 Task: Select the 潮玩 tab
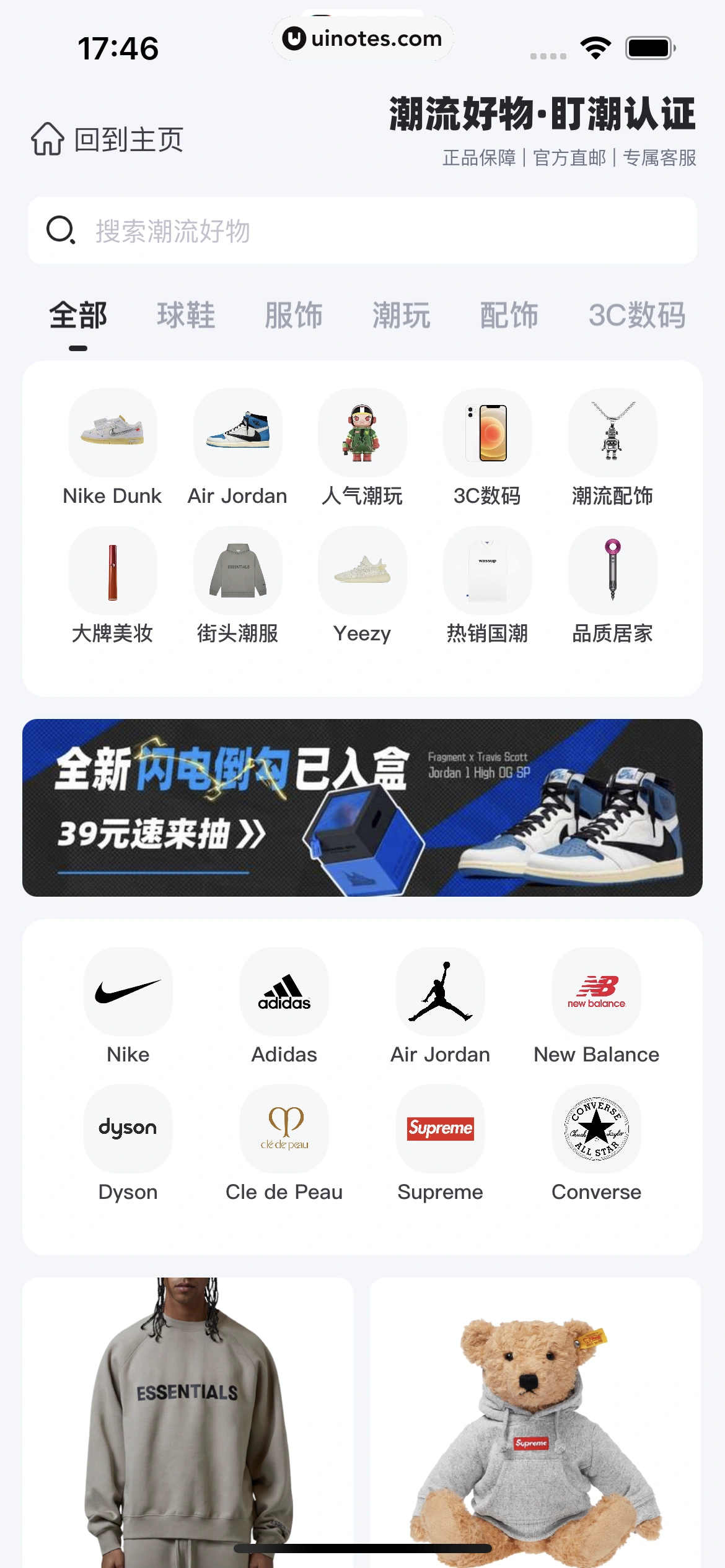coord(402,315)
